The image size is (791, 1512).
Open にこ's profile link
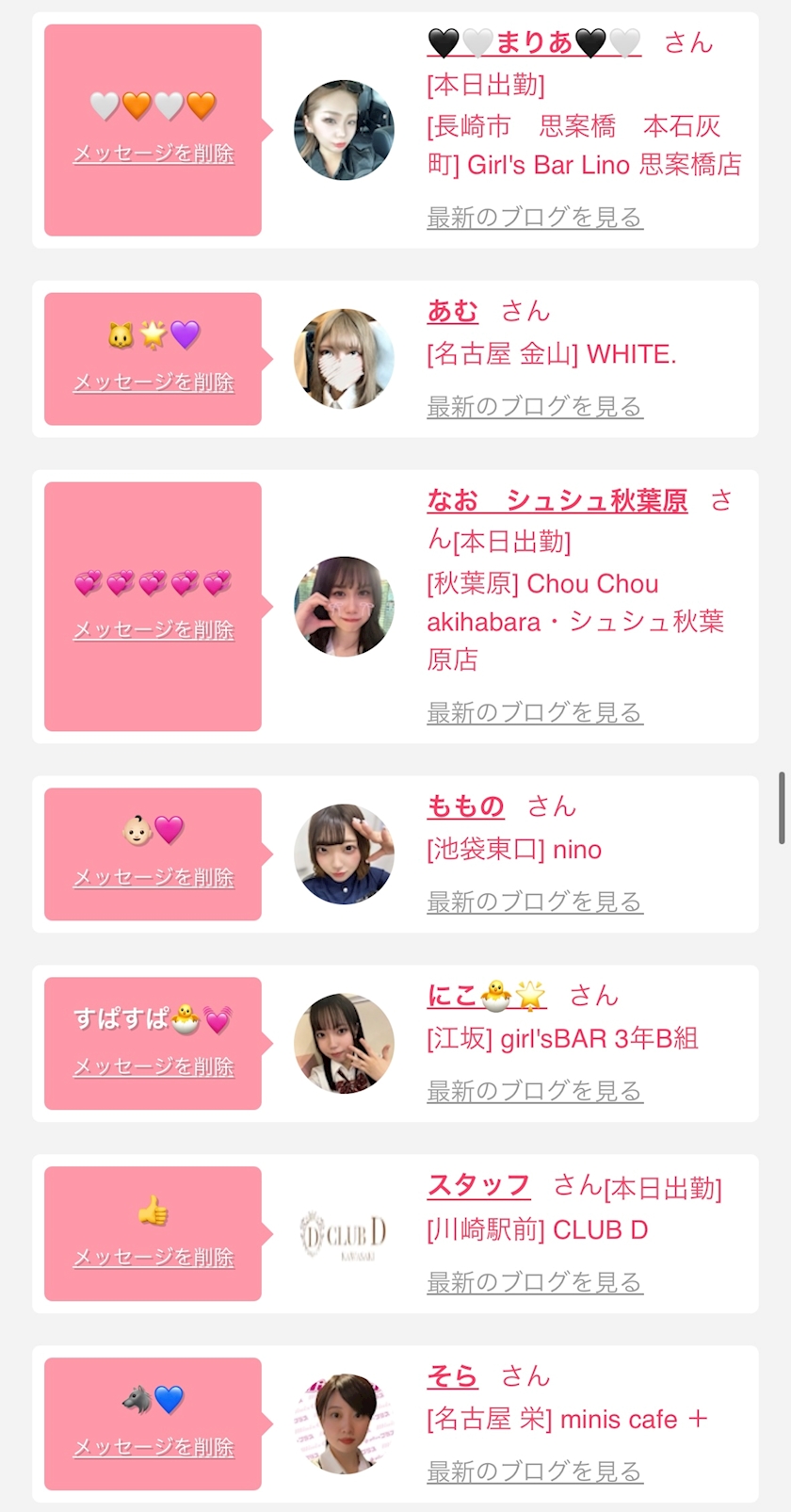tap(487, 996)
